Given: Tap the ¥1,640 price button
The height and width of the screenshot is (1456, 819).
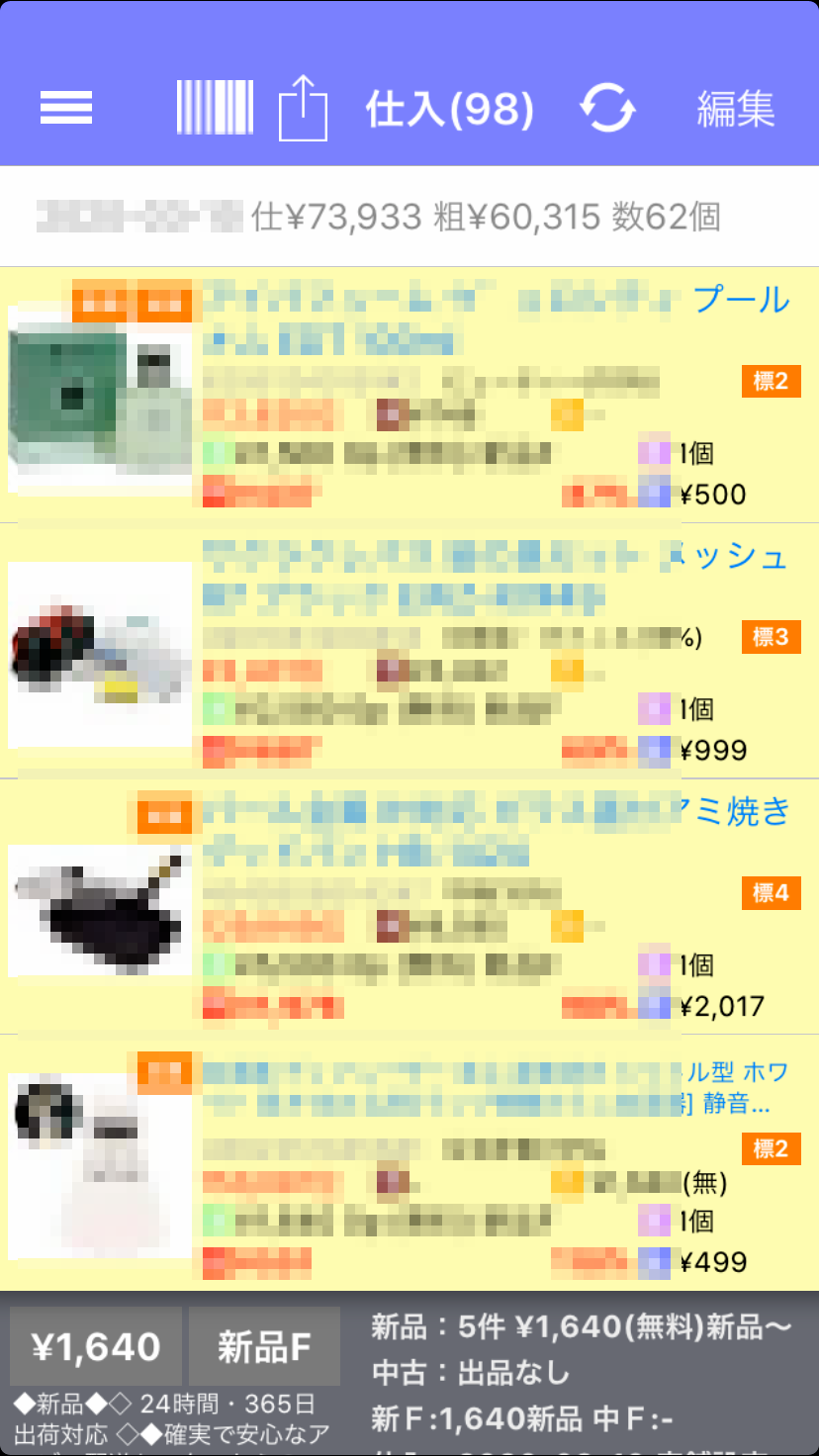Looking at the screenshot, I should click(x=96, y=1346).
